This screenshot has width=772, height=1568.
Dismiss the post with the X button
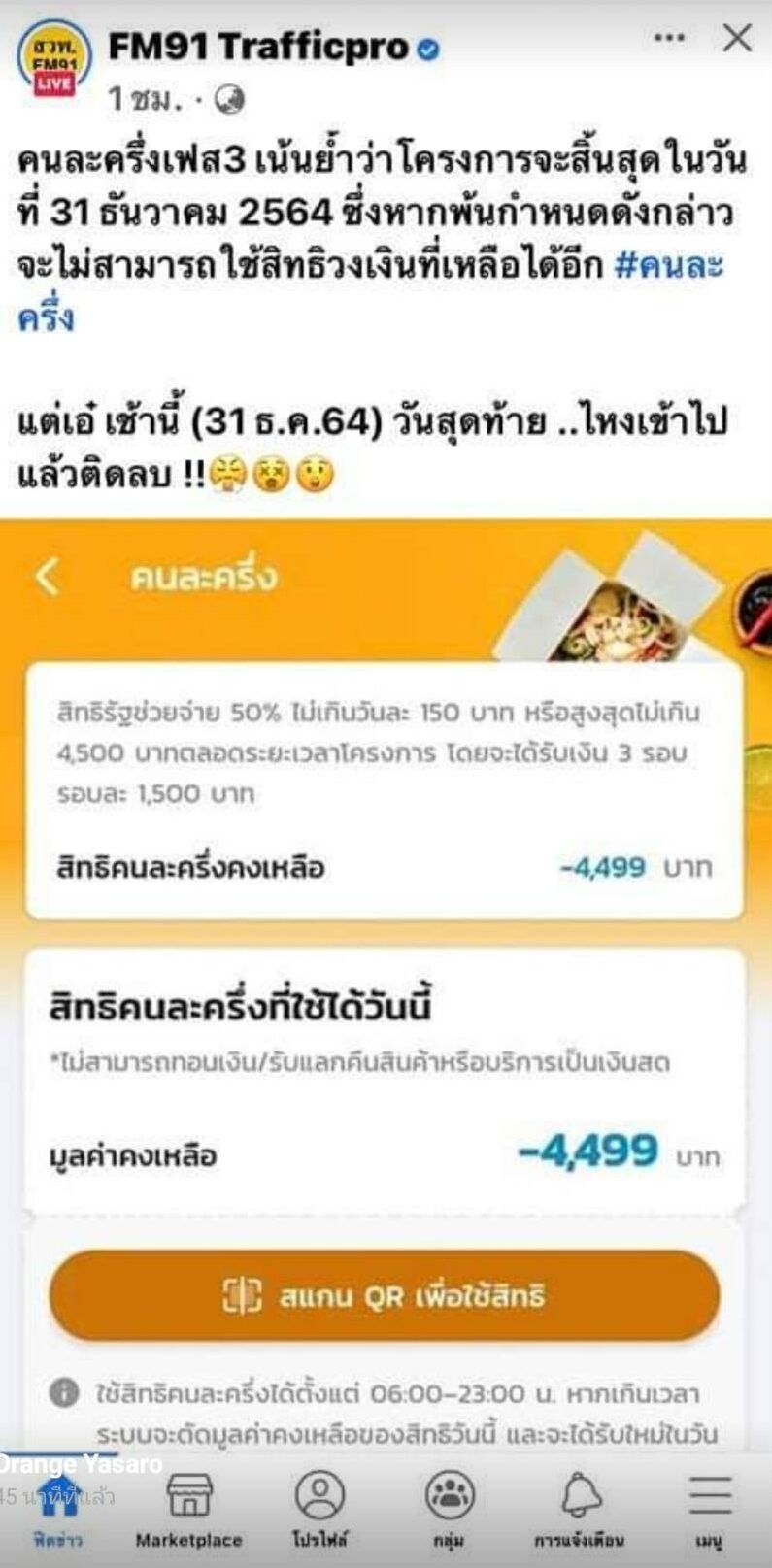click(x=737, y=38)
